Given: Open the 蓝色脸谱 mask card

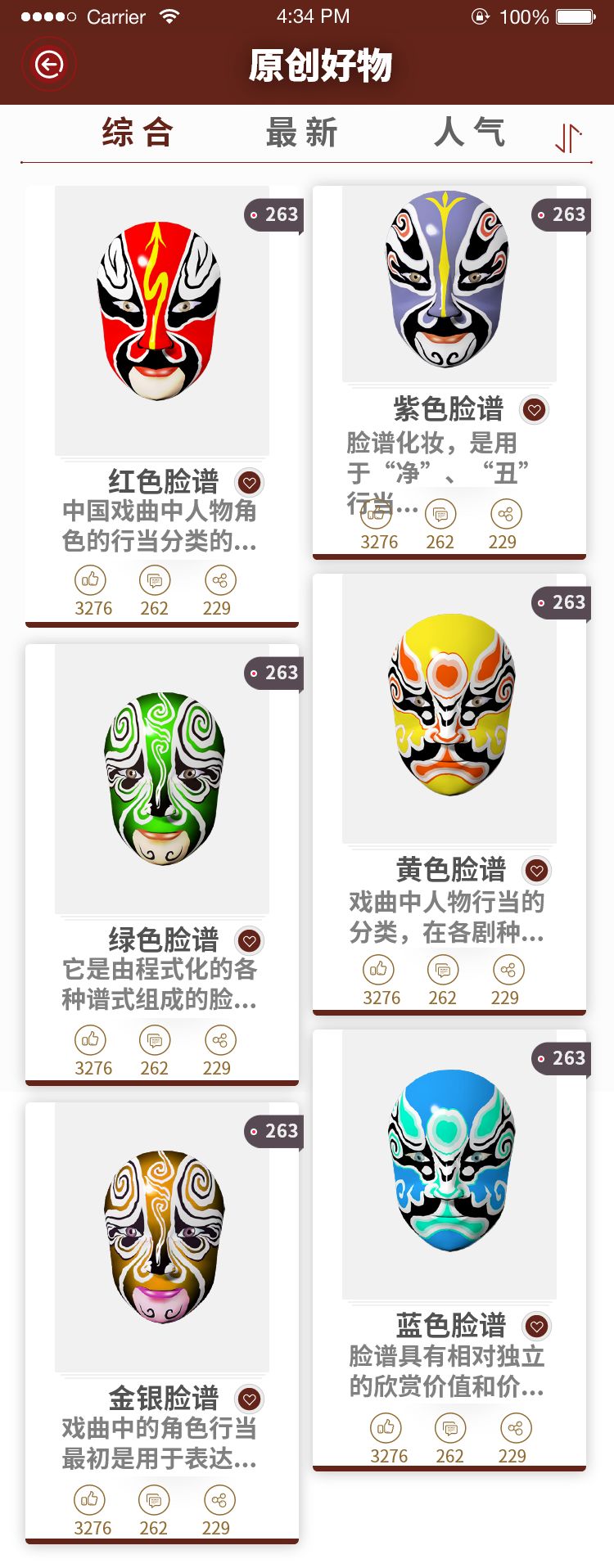Looking at the screenshot, I should point(449,1163).
